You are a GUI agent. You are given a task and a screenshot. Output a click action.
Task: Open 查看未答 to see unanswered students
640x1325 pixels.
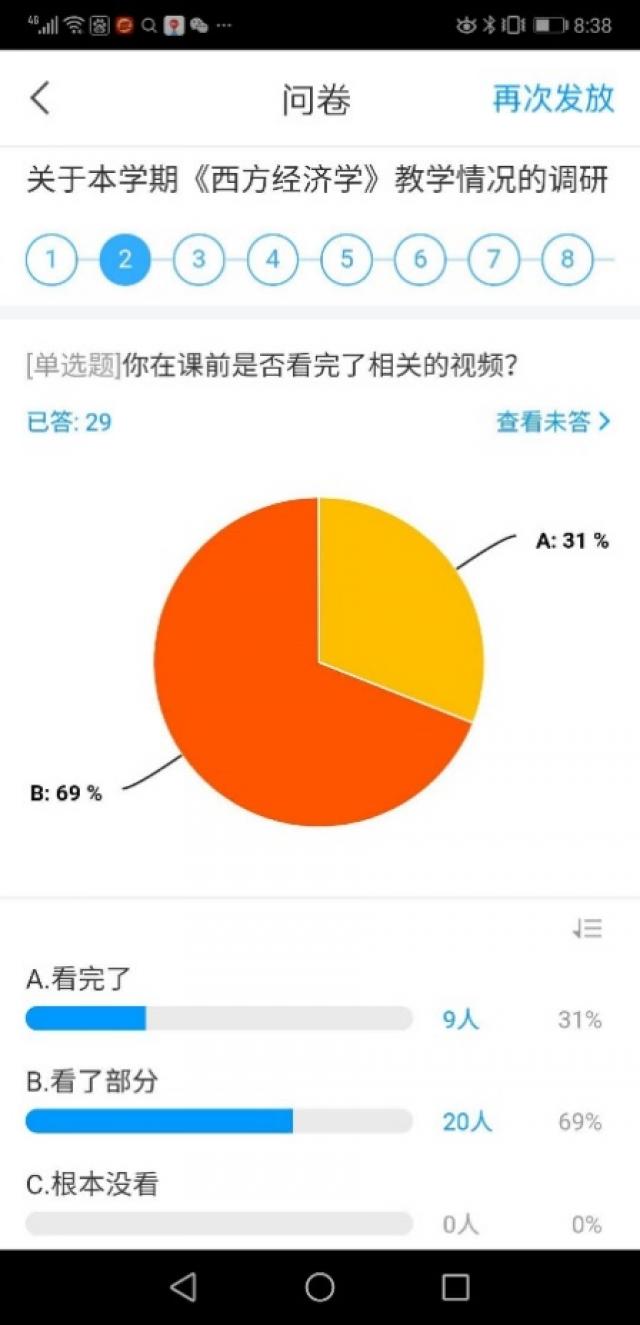pyautogui.click(x=553, y=422)
